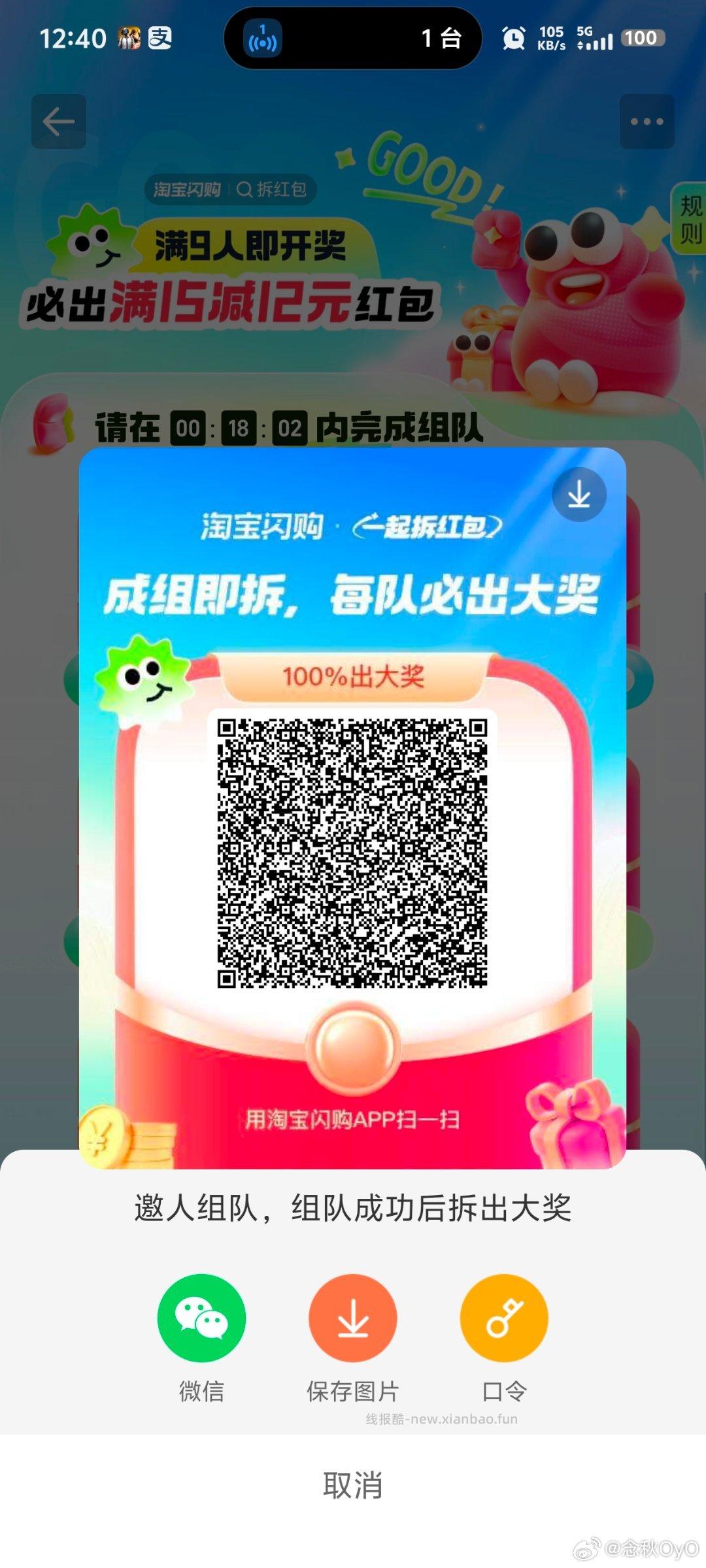Dismiss the share sheet with 取消
This screenshot has height=1568, width=706.
(x=353, y=1485)
